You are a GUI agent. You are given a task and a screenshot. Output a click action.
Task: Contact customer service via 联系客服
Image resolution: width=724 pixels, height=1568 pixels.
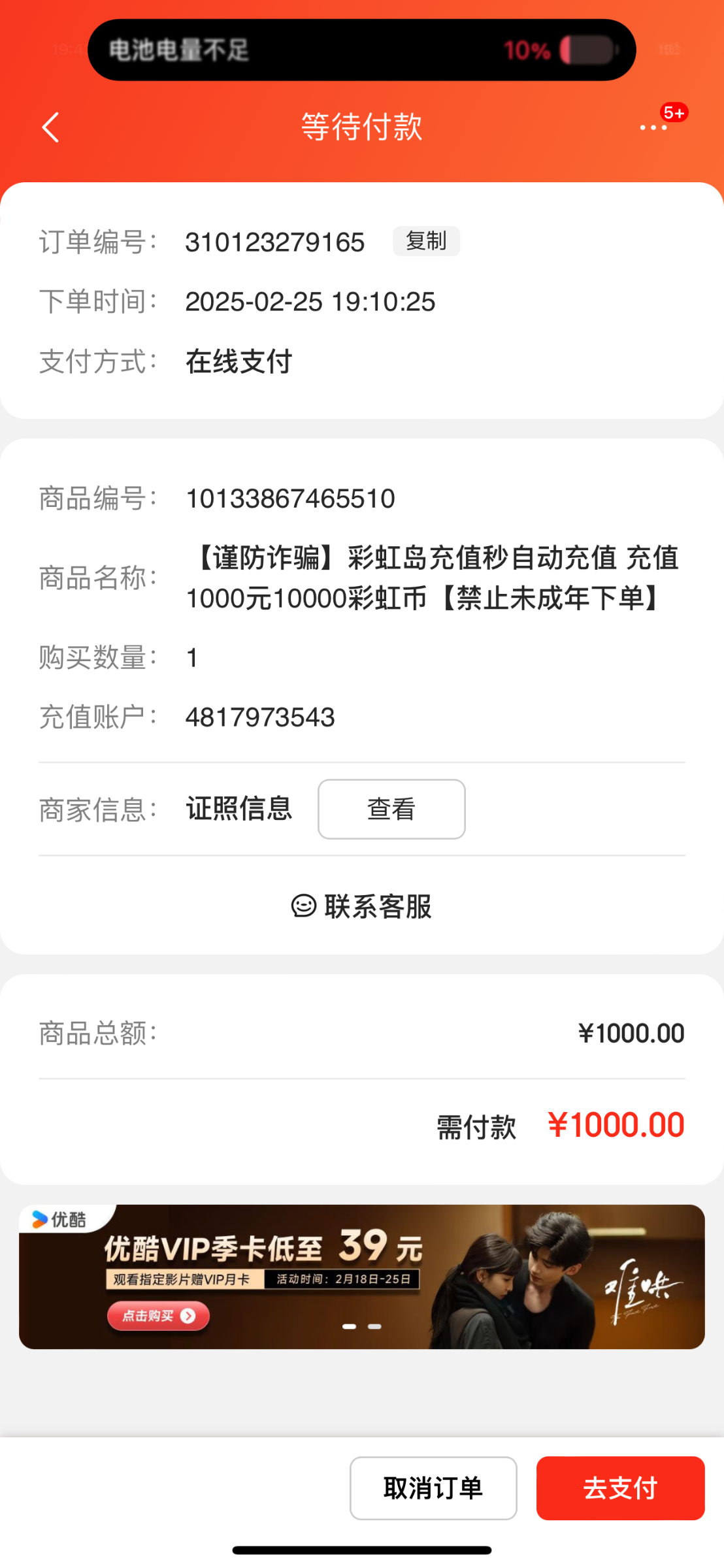point(361,907)
